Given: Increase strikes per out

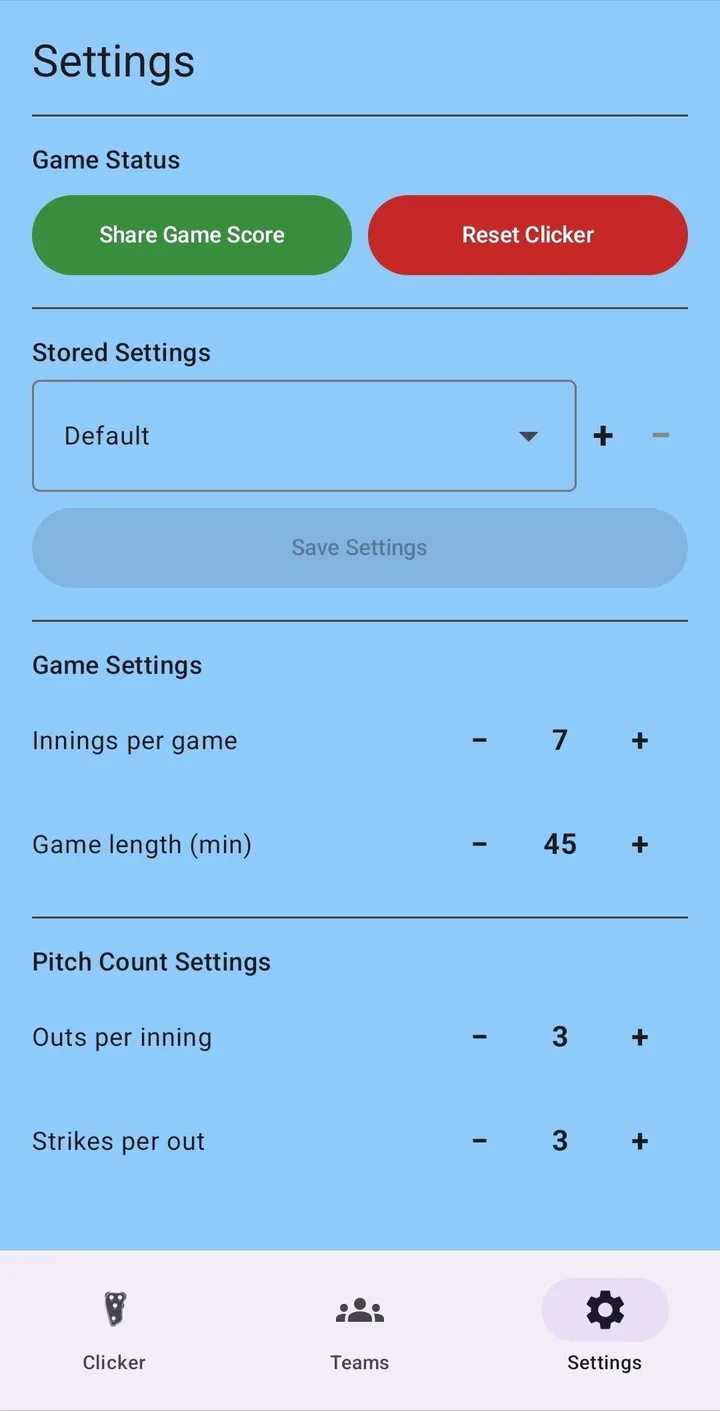Looking at the screenshot, I should tap(640, 1142).
